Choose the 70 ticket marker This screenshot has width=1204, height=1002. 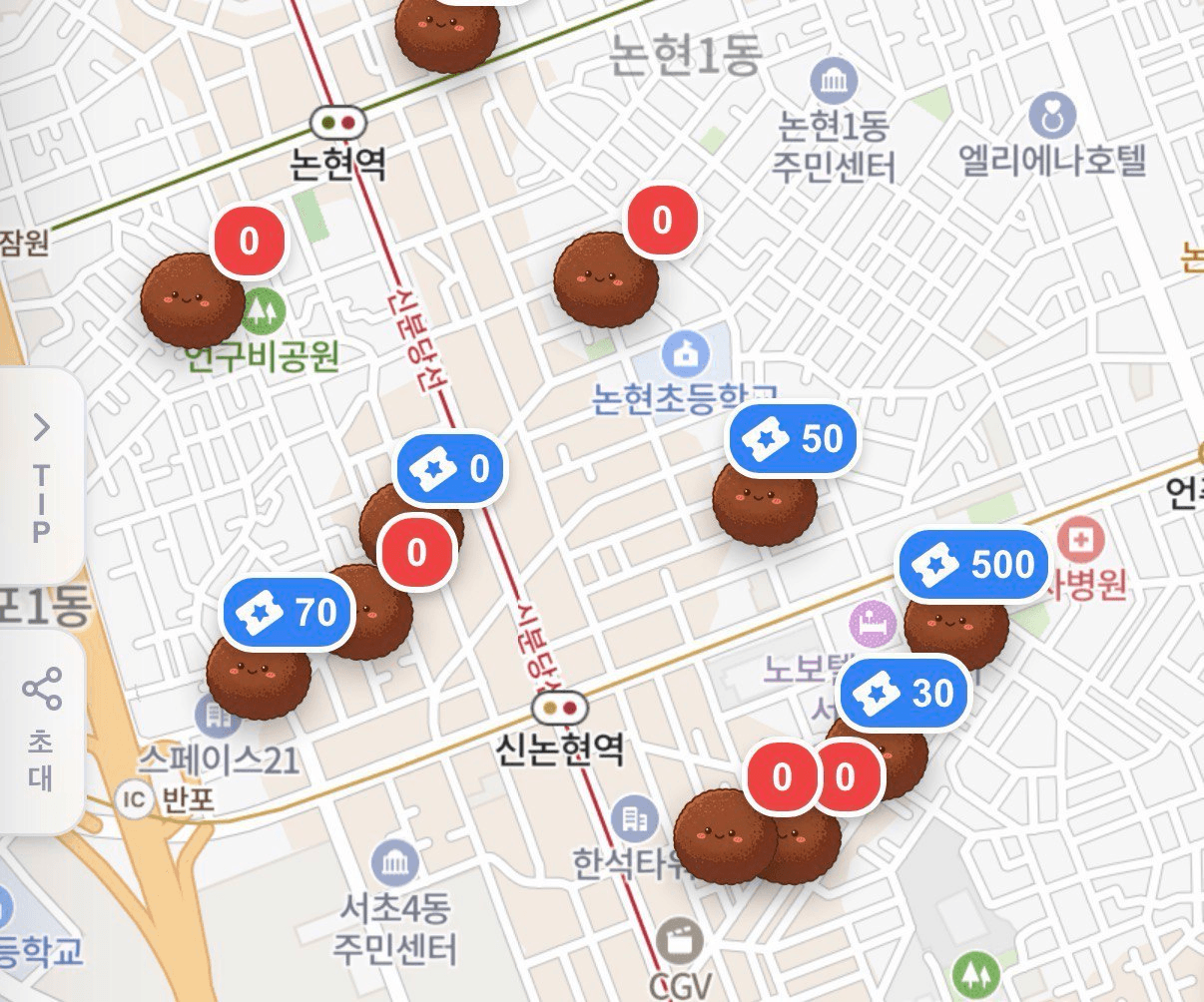click(x=290, y=612)
